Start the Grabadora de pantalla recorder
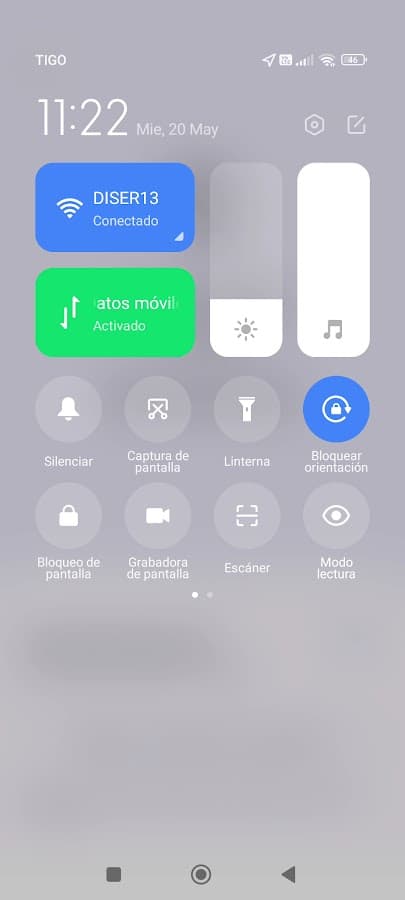This screenshot has height=900, width=405. pyautogui.click(x=158, y=515)
